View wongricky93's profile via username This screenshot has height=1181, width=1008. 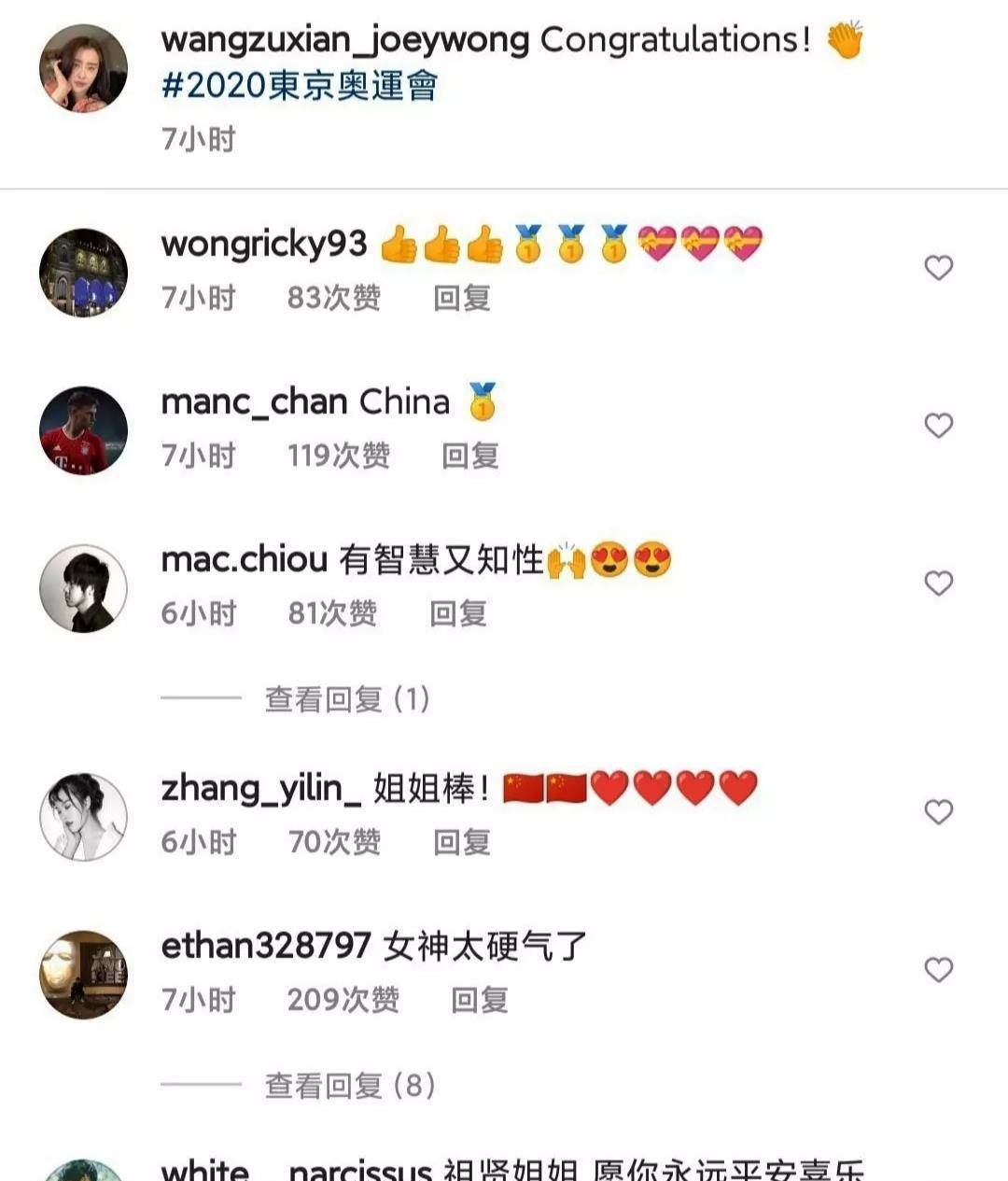pyautogui.click(x=264, y=244)
